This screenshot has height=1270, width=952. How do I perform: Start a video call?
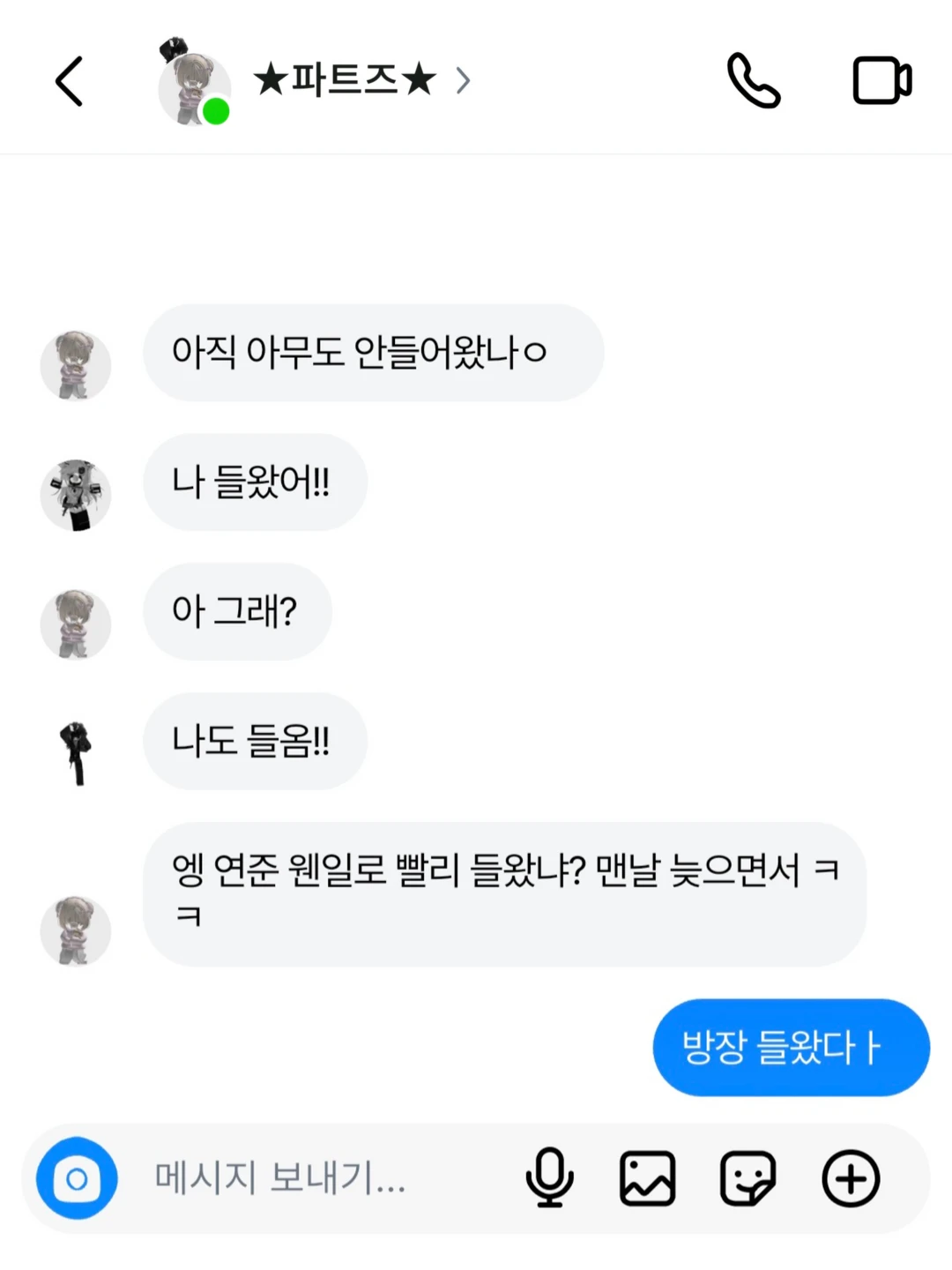tap(881, 81)
